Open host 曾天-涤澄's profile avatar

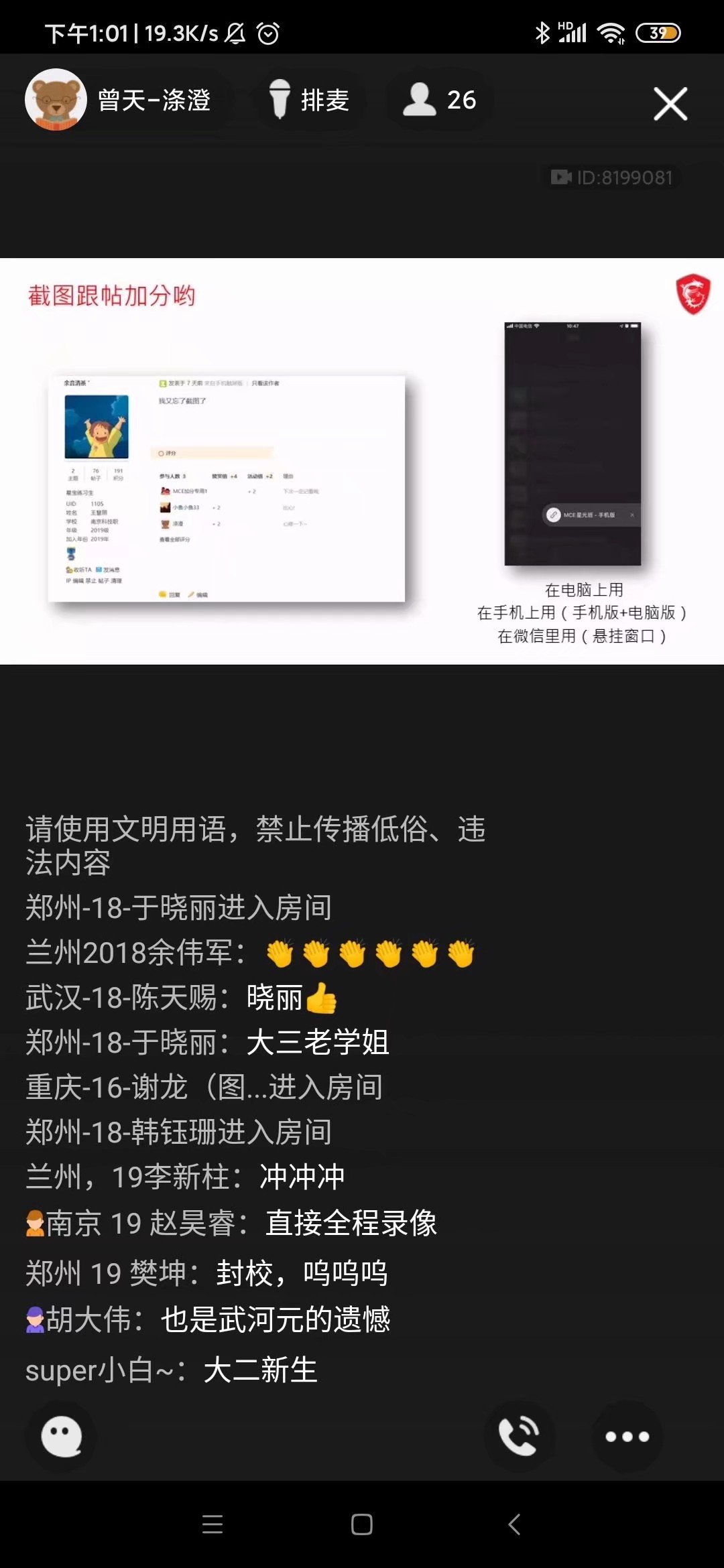coord(56,100)
